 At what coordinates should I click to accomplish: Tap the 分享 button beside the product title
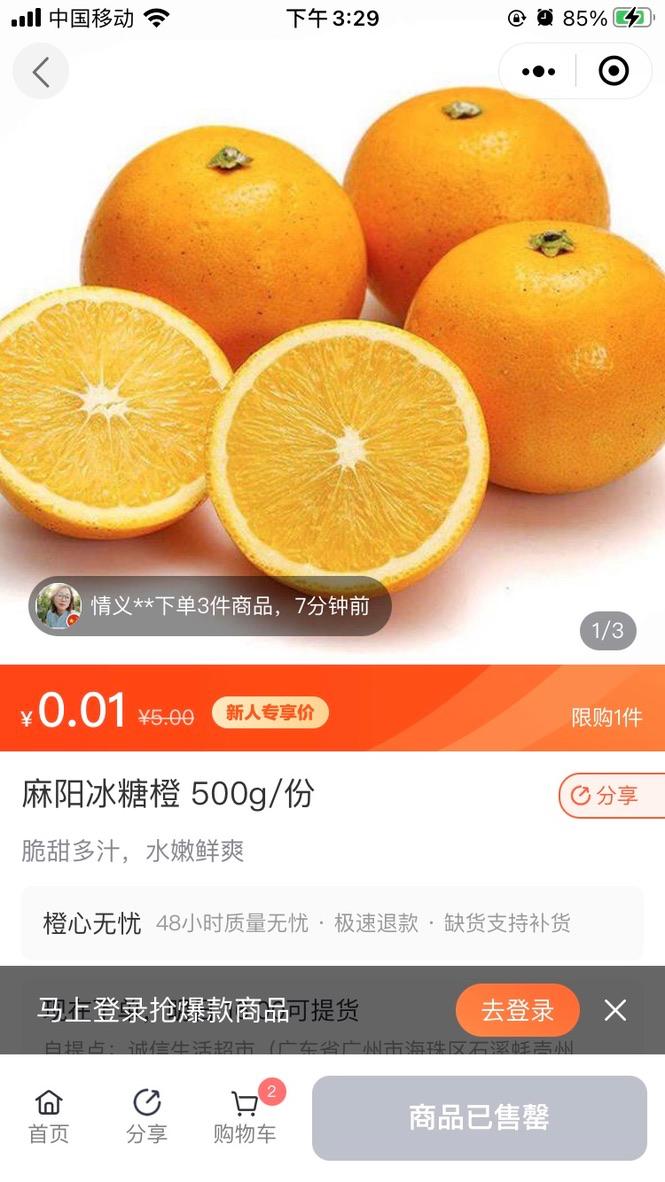pyautogui.click(x=608, y=796)
